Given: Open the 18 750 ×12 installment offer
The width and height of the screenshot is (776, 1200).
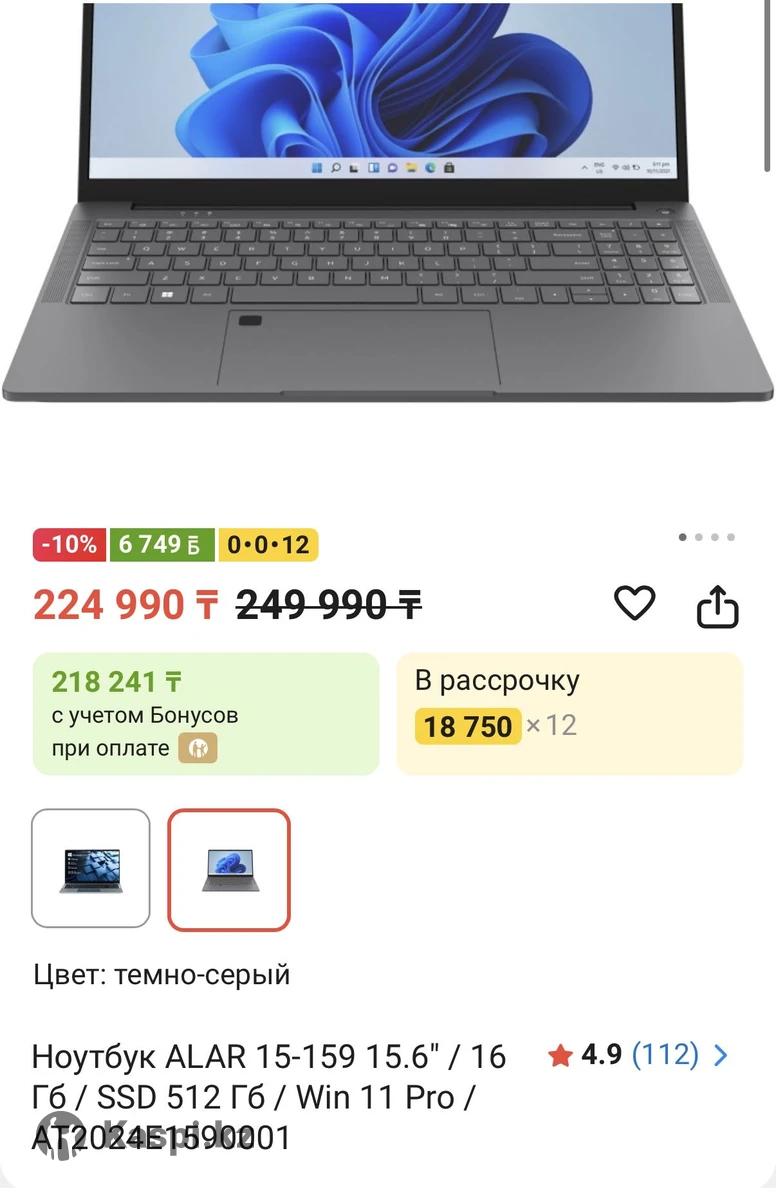Looking at the screenshot, I should [569, 713].
